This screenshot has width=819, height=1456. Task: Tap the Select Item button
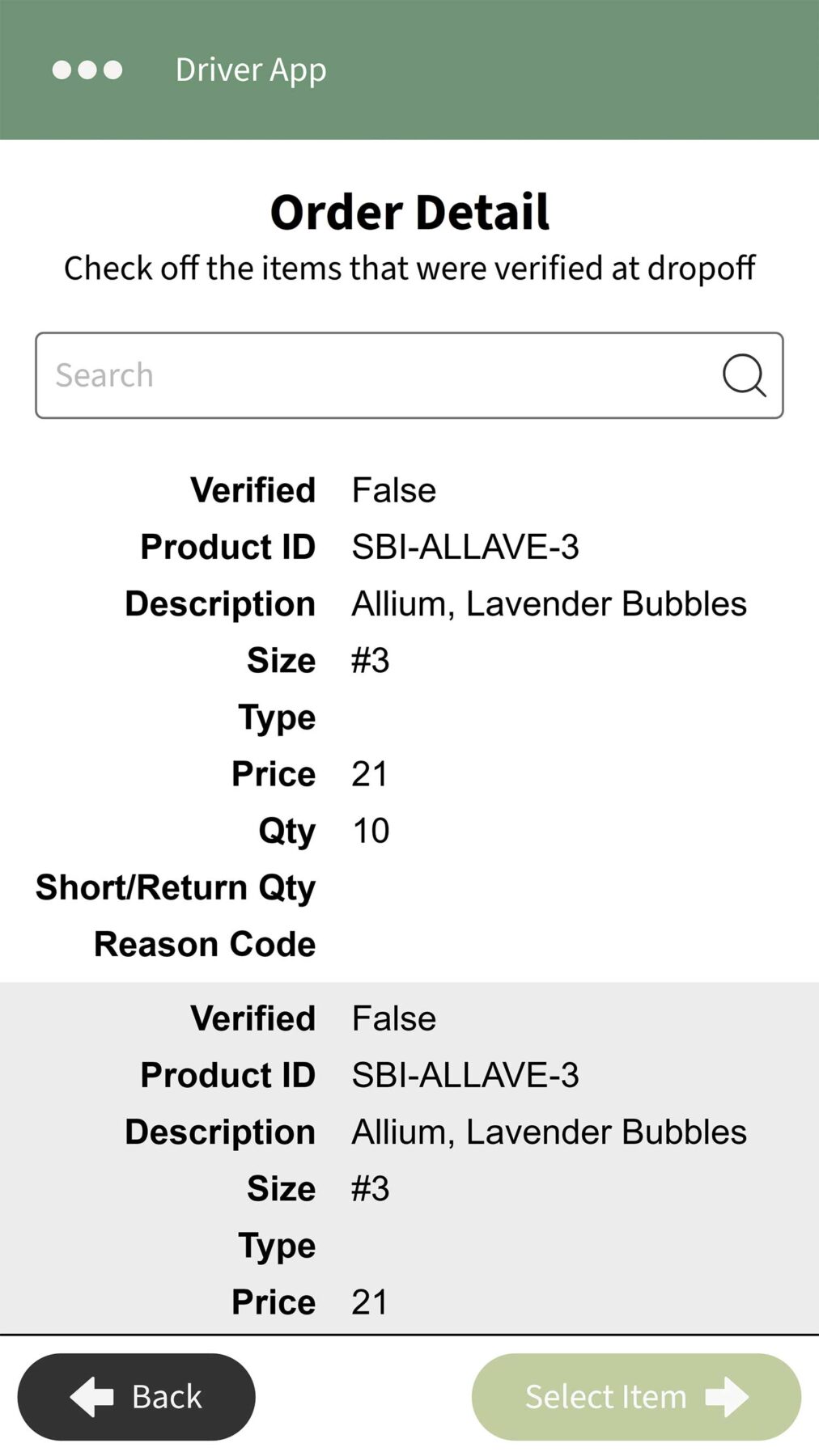point(636,1397)
